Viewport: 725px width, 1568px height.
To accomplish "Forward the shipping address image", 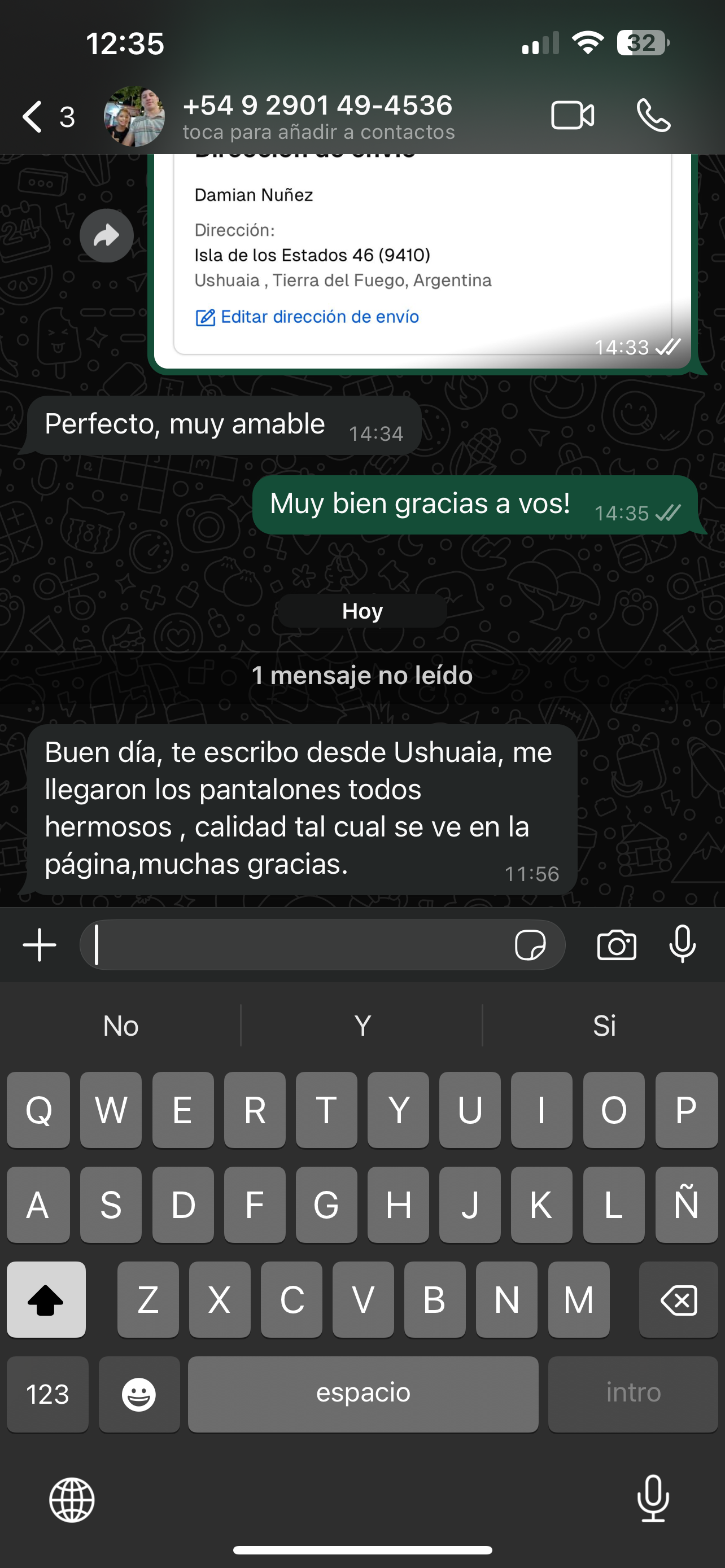I will pyautogui.click(x=107, y=235).
